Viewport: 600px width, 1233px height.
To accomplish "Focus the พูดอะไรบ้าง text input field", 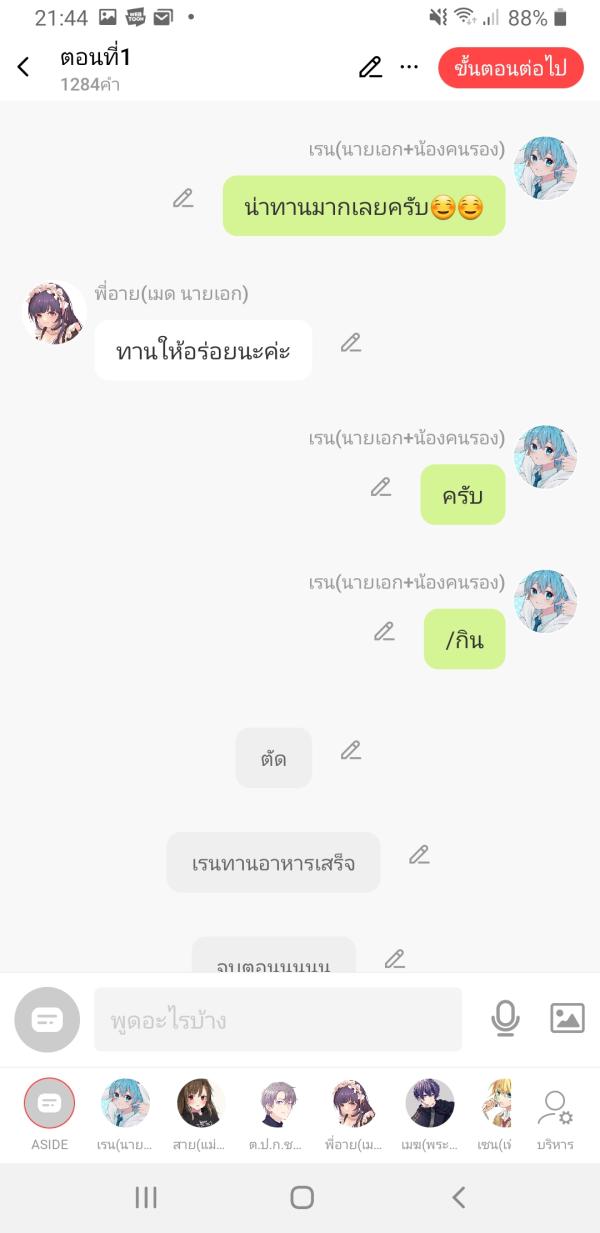I will [x=278, y=1020].
